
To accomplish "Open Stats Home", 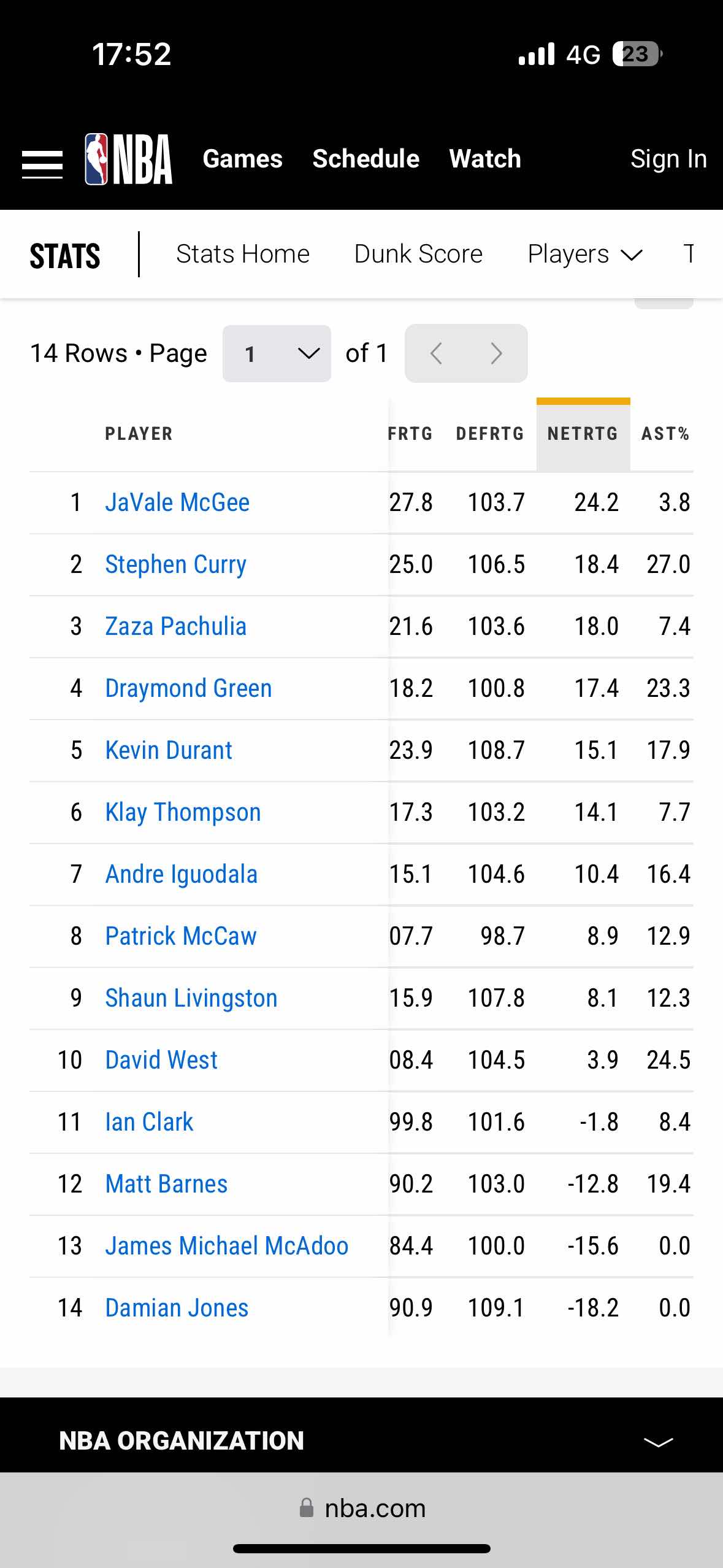I will [x=243, y=254].
